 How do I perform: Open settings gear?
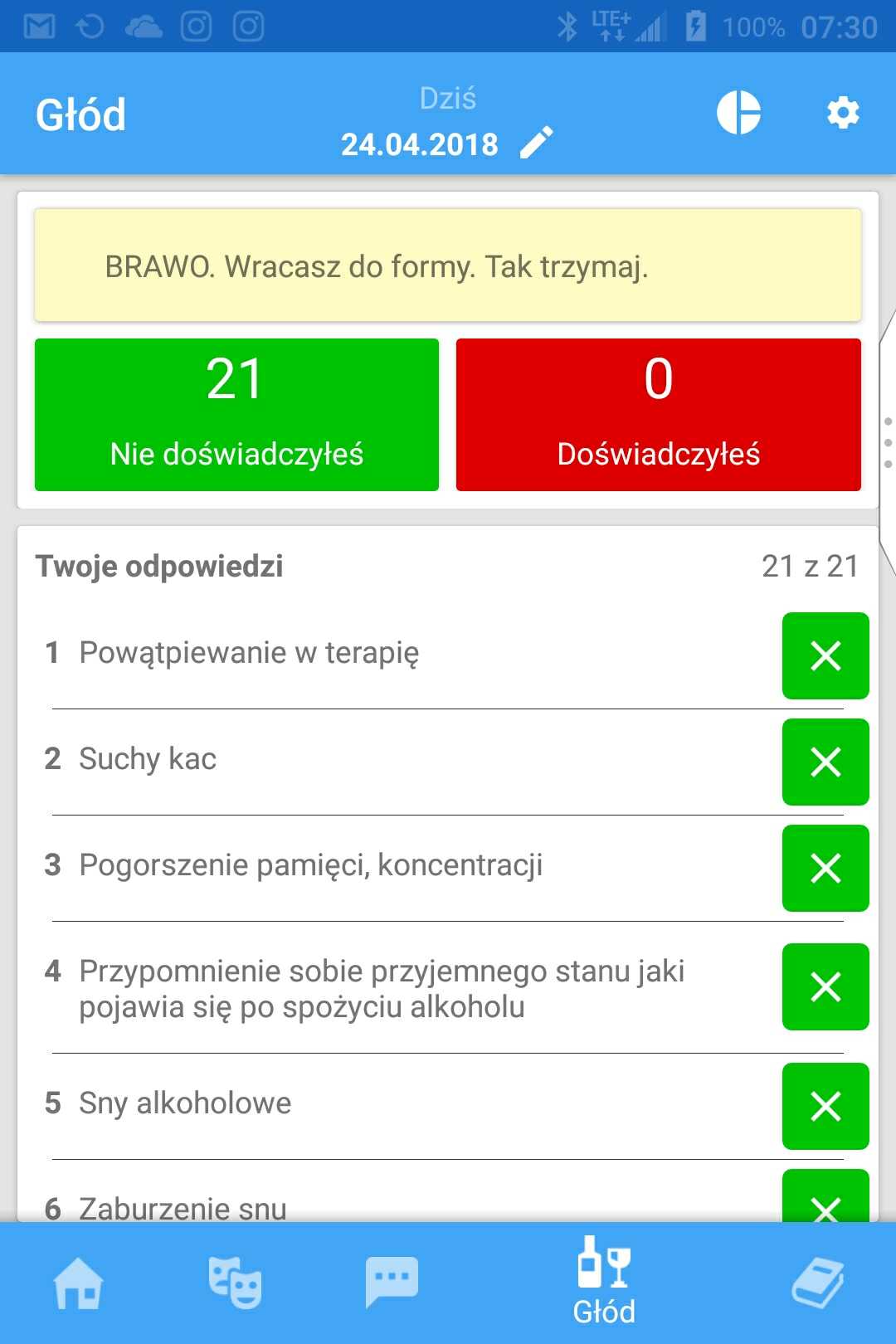click(x=843, y=113)
